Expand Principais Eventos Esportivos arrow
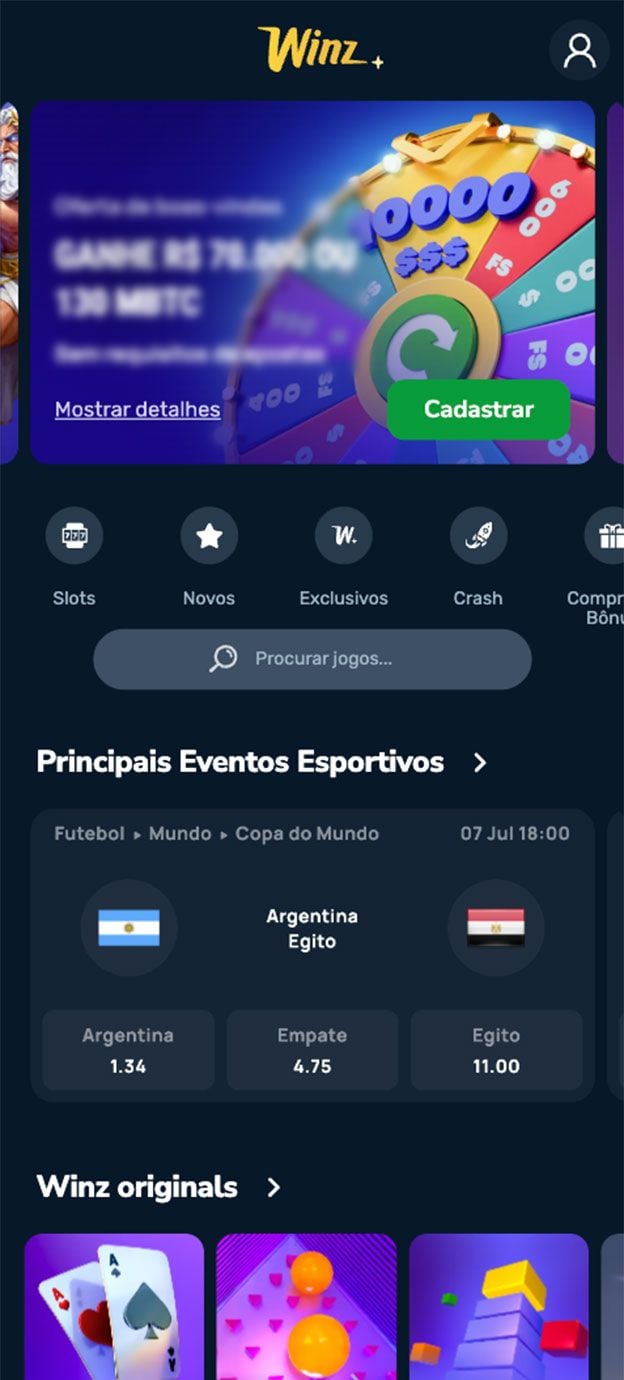 click(x=480, y=763)
